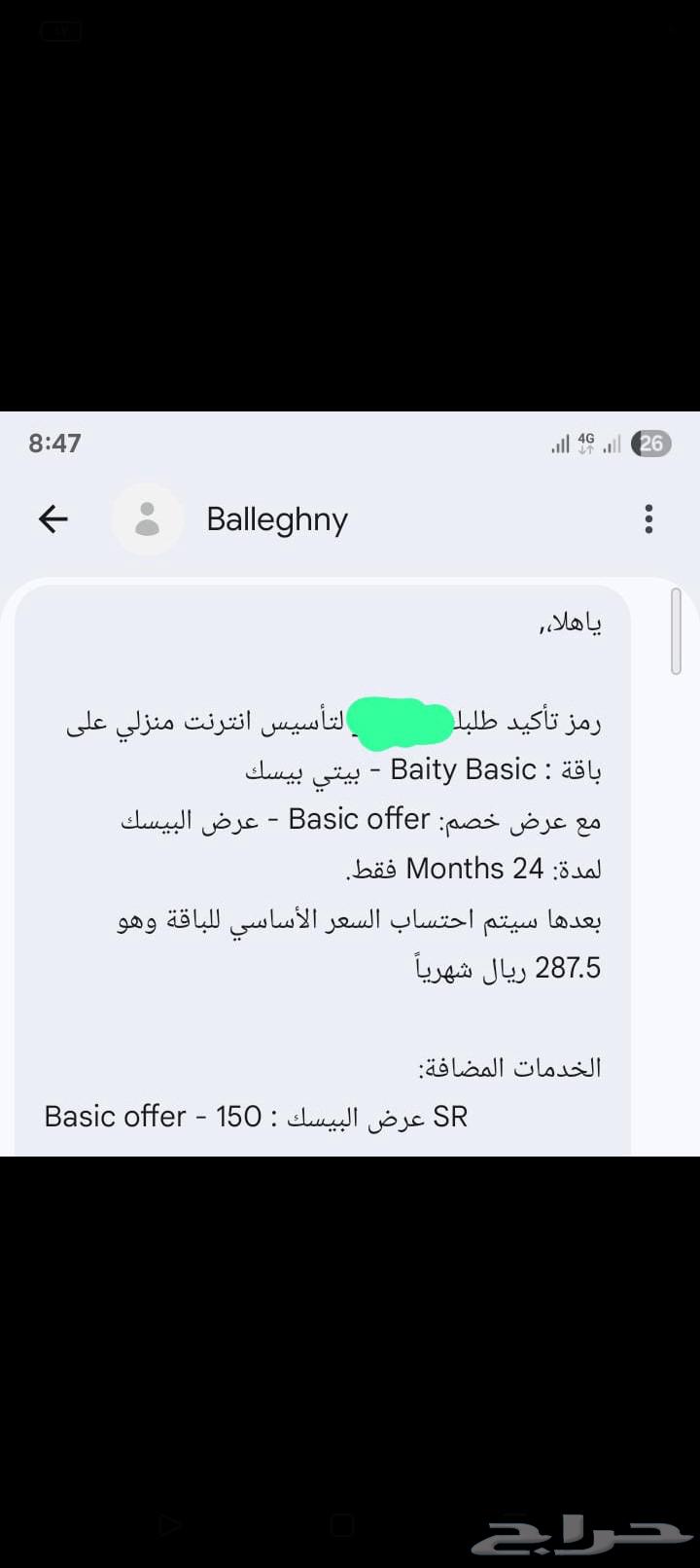The height and width of the screenshot is (1568, 700).
Task: Tap the left cellular signal strength icon
Action: pos(561,444)
